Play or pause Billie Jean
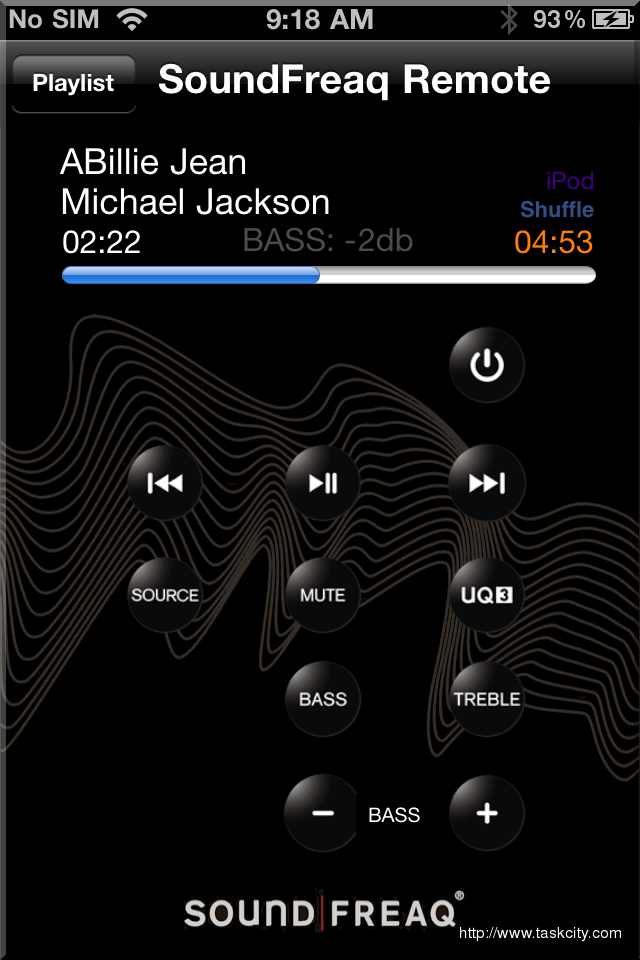640x960 pixels. click(x=323, y=484)
